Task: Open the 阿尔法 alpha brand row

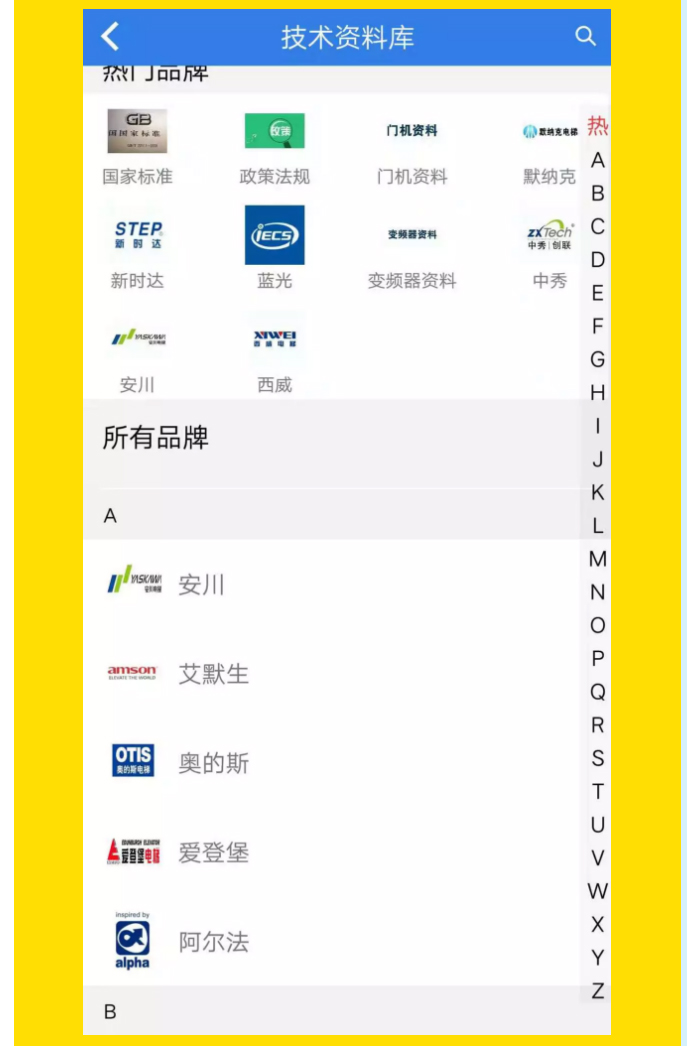Action: tap(213, 942)
